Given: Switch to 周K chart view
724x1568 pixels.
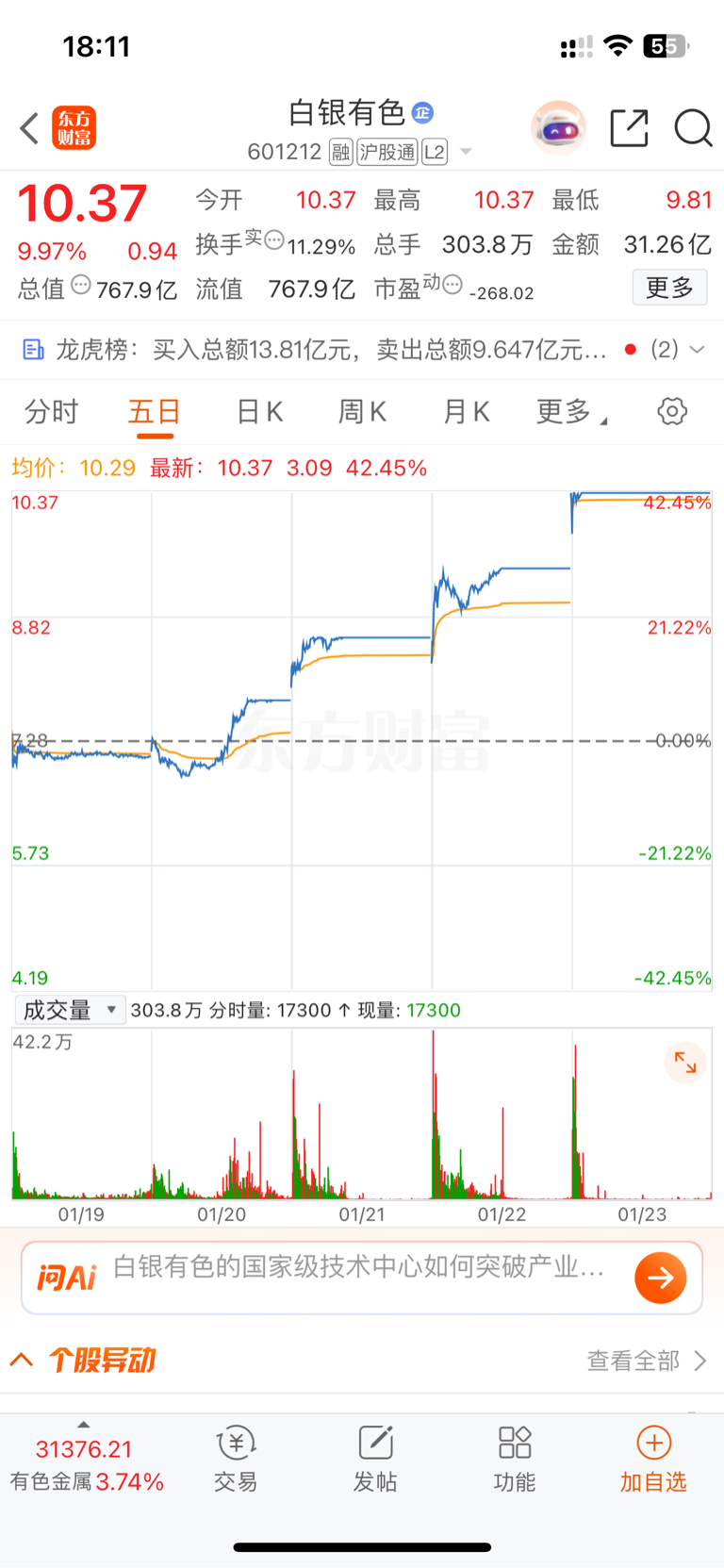Looking at the screenshot, I should (x=362, y=412).
